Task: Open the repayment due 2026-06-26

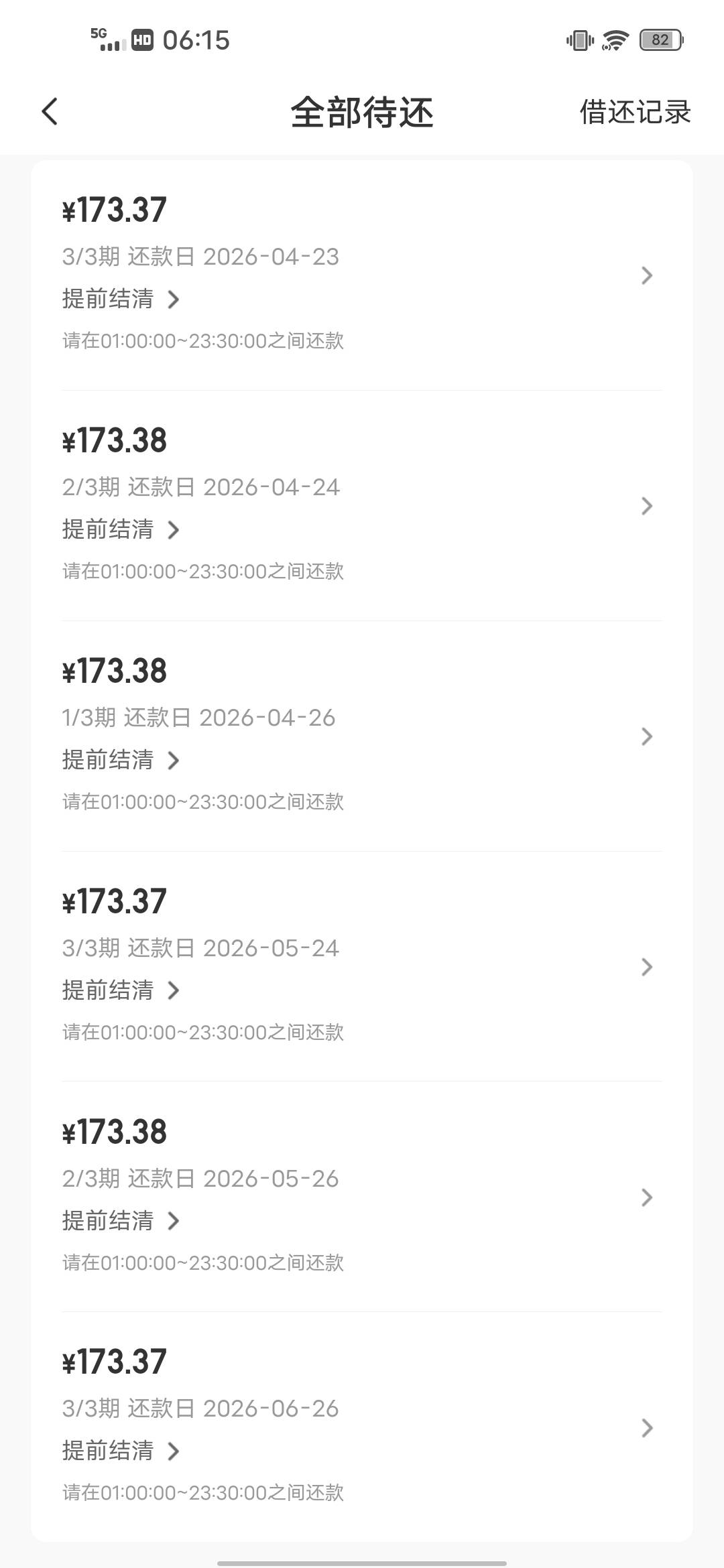Action: tap(646, 1428)
